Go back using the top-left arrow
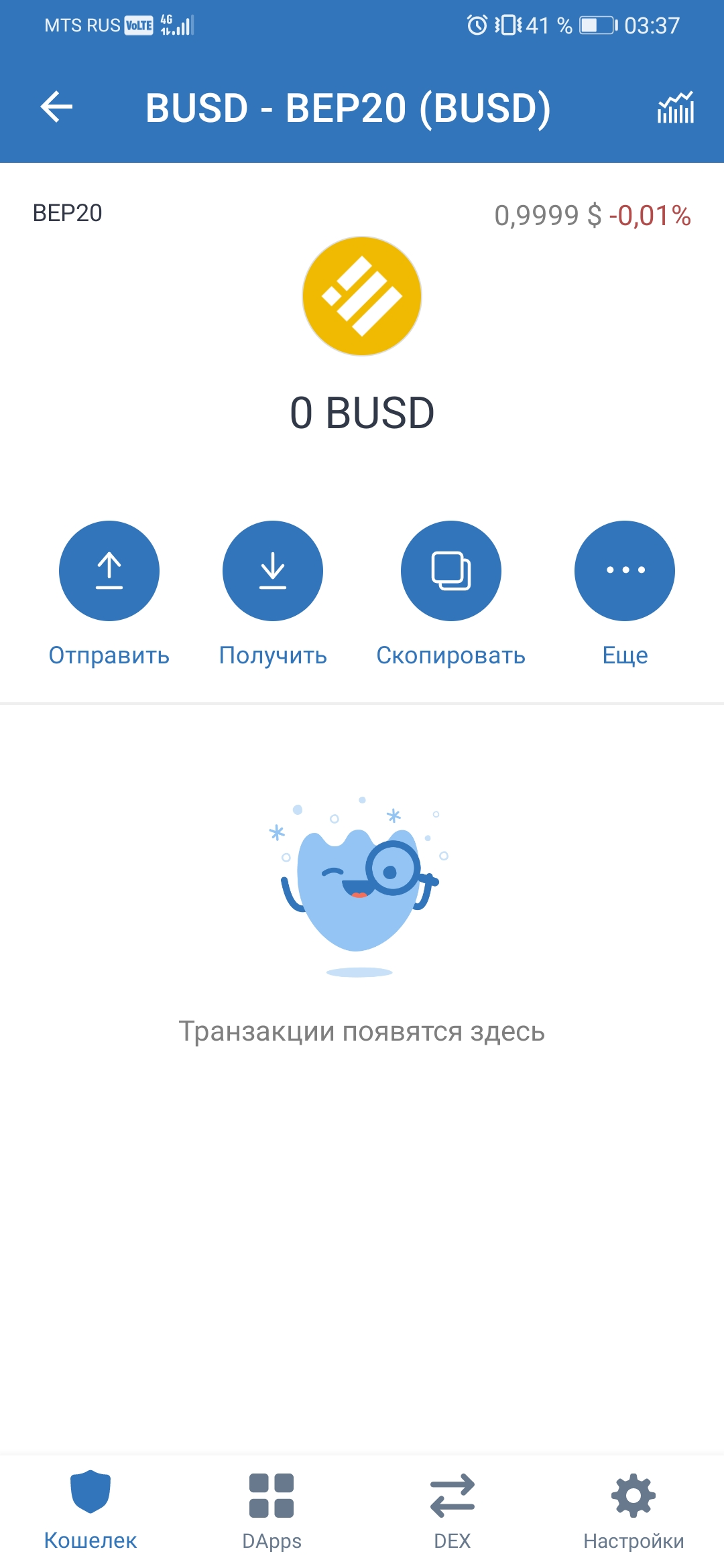Screen dimensions: 724x1568 point(56,107)
